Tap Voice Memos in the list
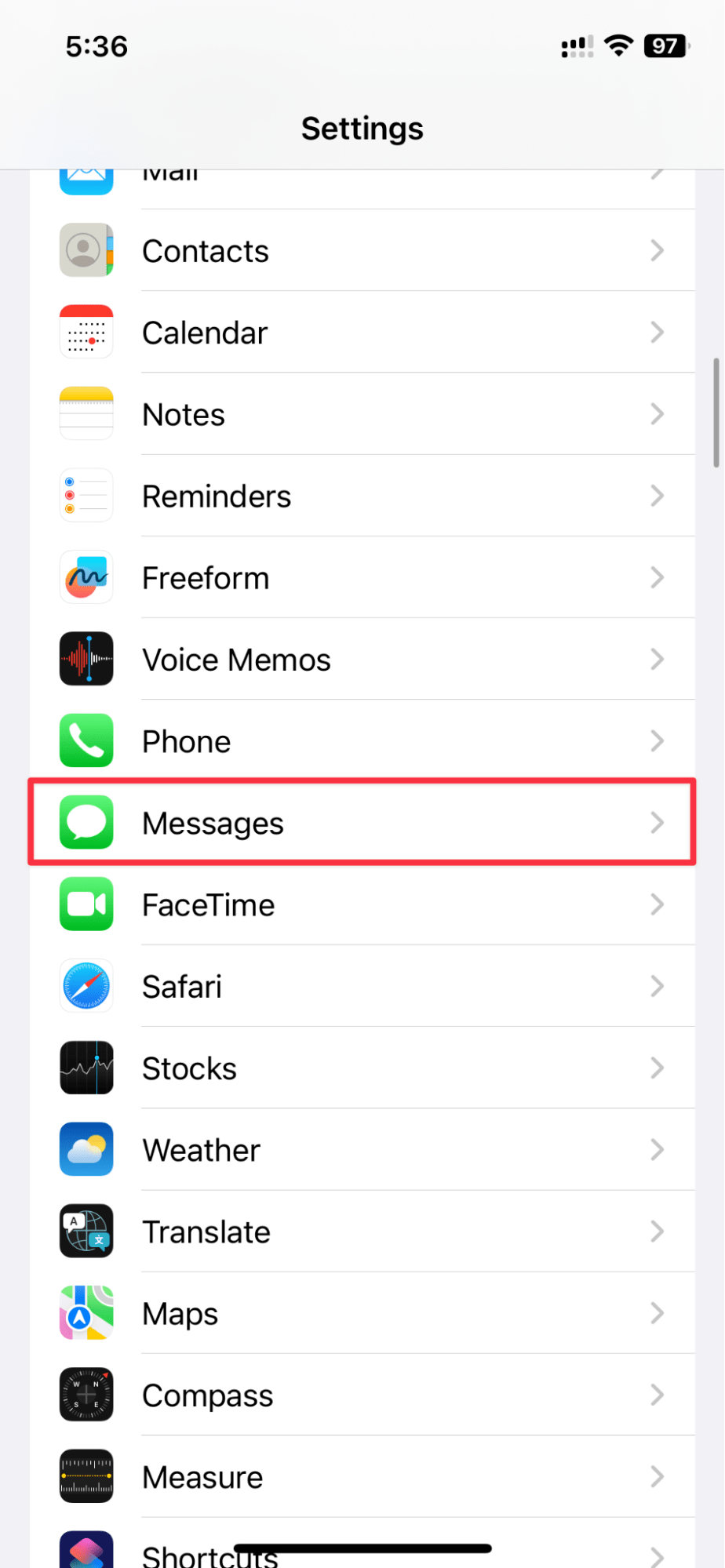725x1568 pixels. click(x=362, y=660)
